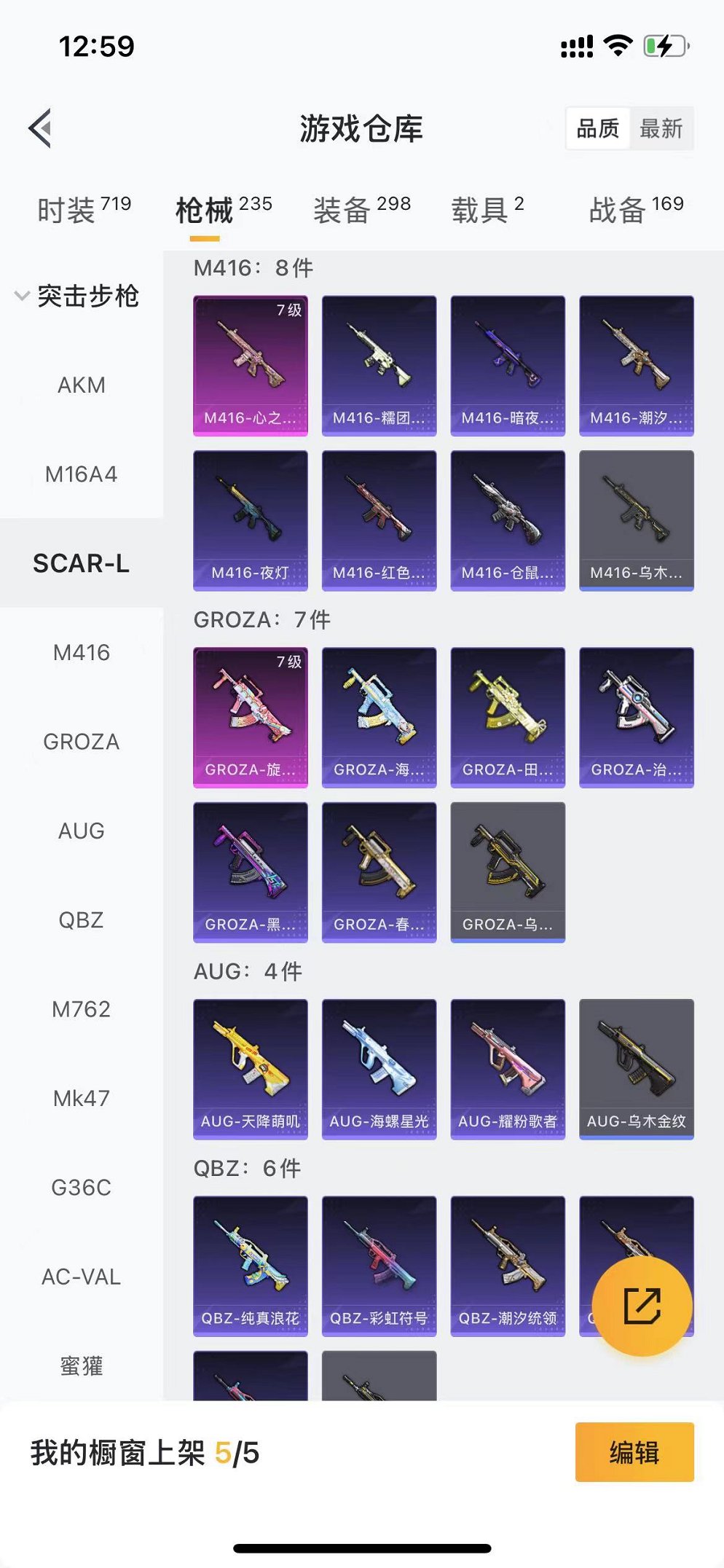This screenshot has height=1568, width=724.
Task: Open the QBZ-纯真浪花 skin
Action: tap(251, 1266)
